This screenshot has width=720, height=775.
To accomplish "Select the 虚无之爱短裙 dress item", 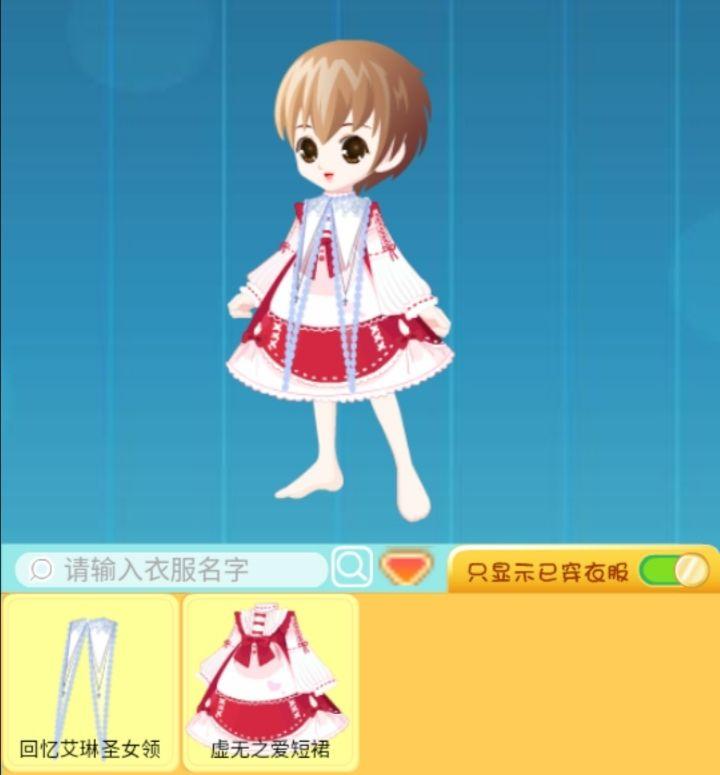I will (270, 682).
